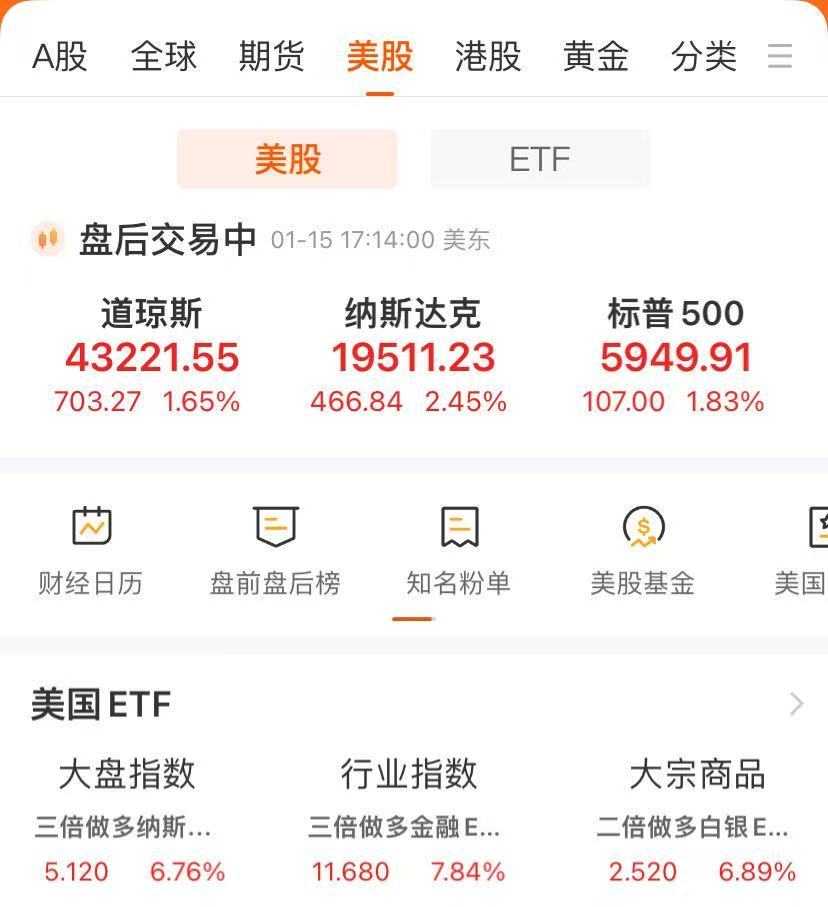This screenshot has width=828, height=907.
Task: Switch to the 黄金 tab
Action: [596, 56]
